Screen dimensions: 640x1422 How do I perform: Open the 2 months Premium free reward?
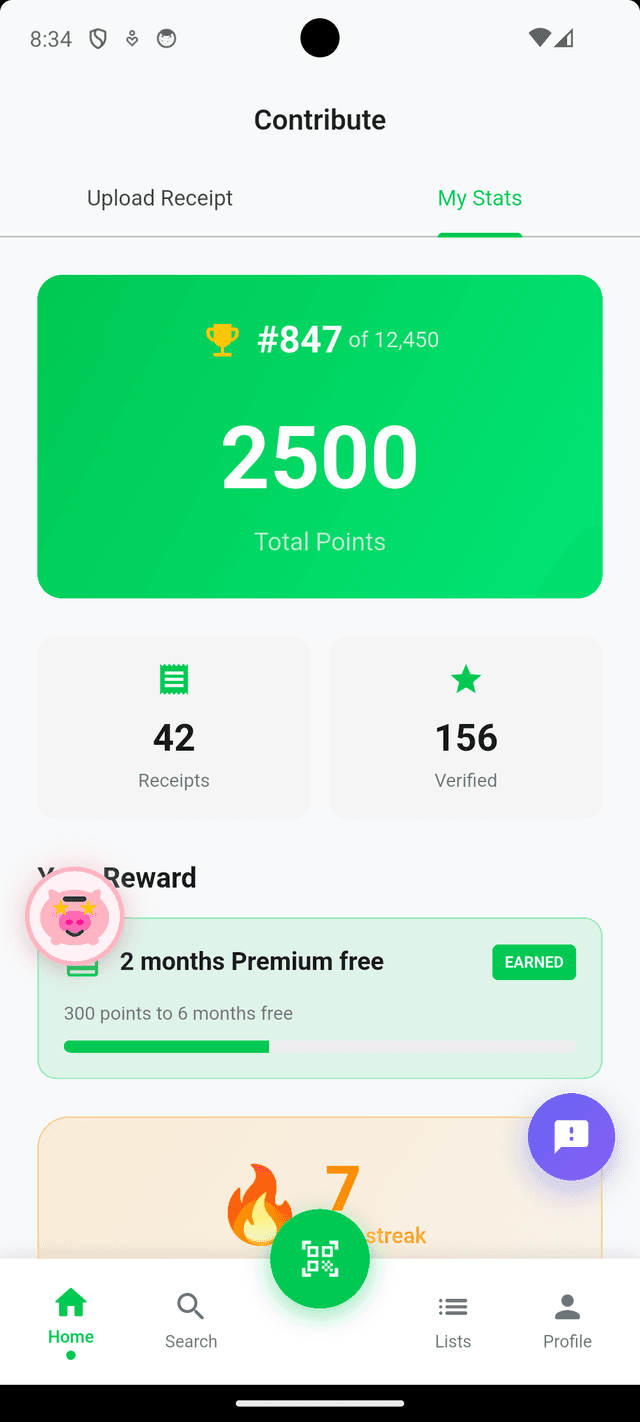(x=320, y=998)
